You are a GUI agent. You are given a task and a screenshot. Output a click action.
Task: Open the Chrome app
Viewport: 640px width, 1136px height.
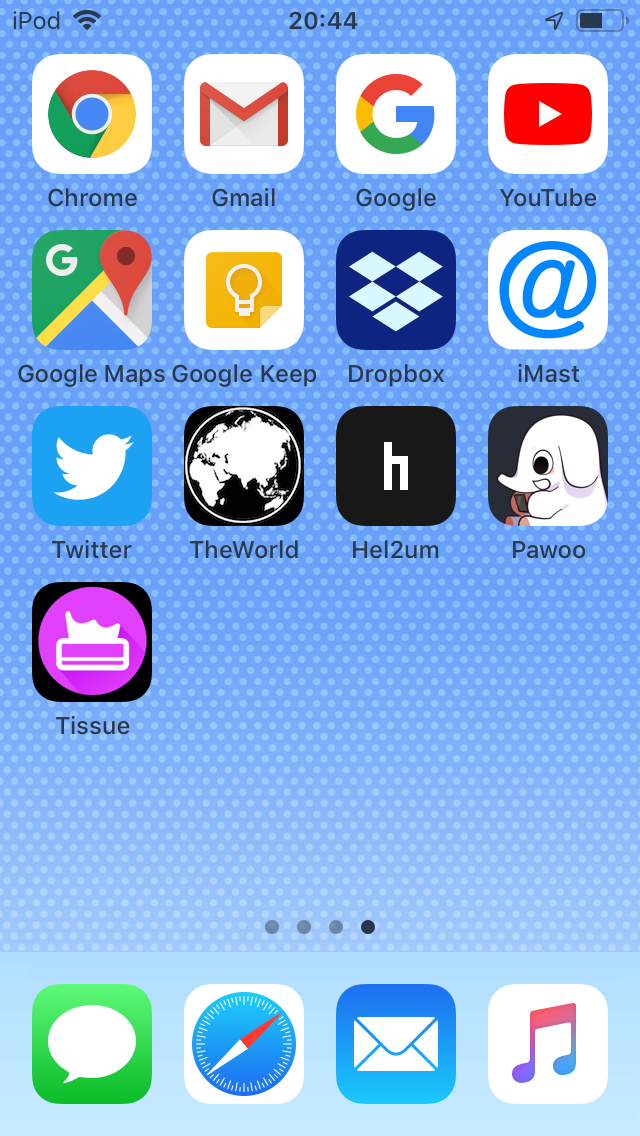[x=92, y=114]
